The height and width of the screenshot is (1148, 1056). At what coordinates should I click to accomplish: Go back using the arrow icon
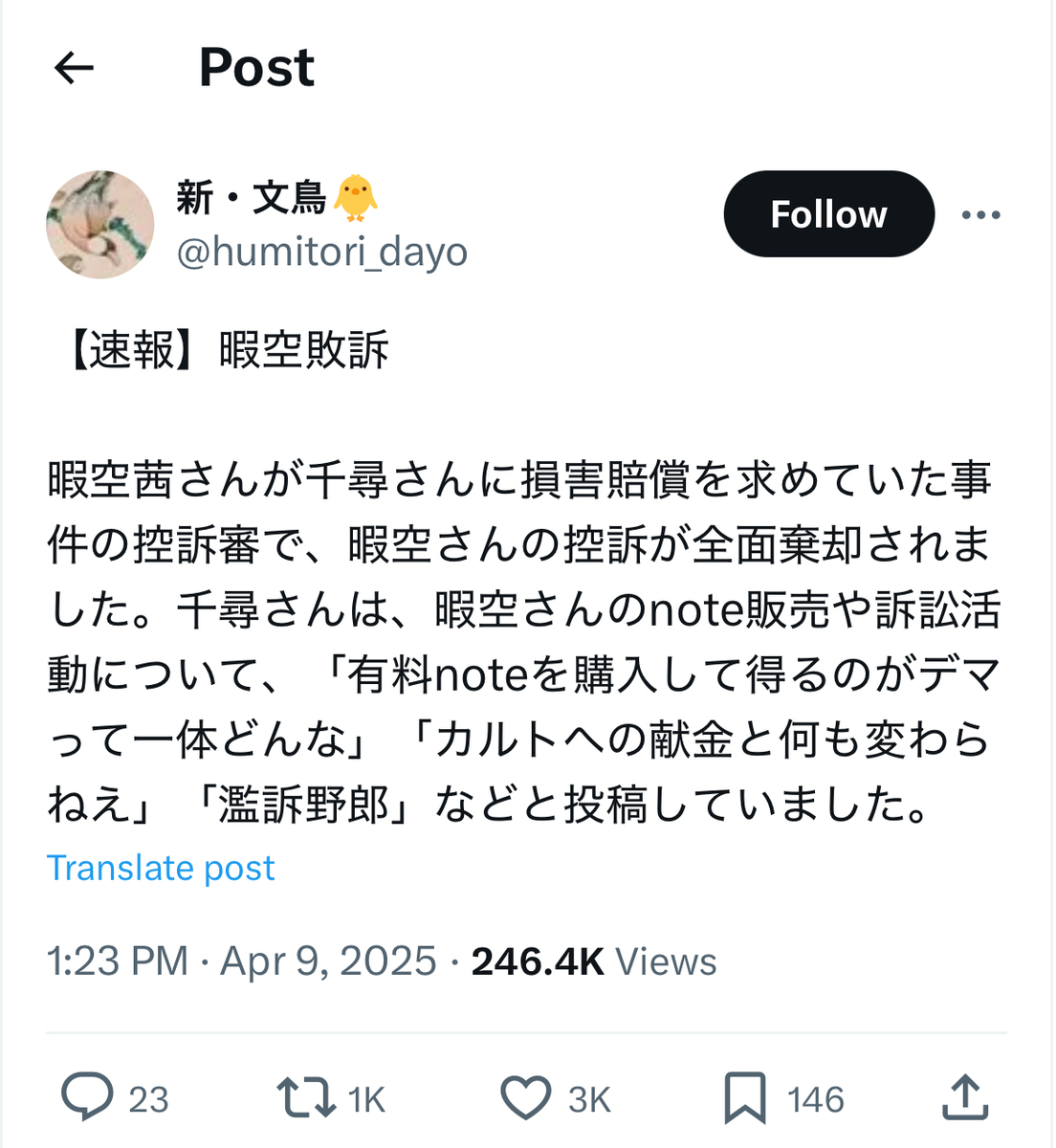point(74,68)
